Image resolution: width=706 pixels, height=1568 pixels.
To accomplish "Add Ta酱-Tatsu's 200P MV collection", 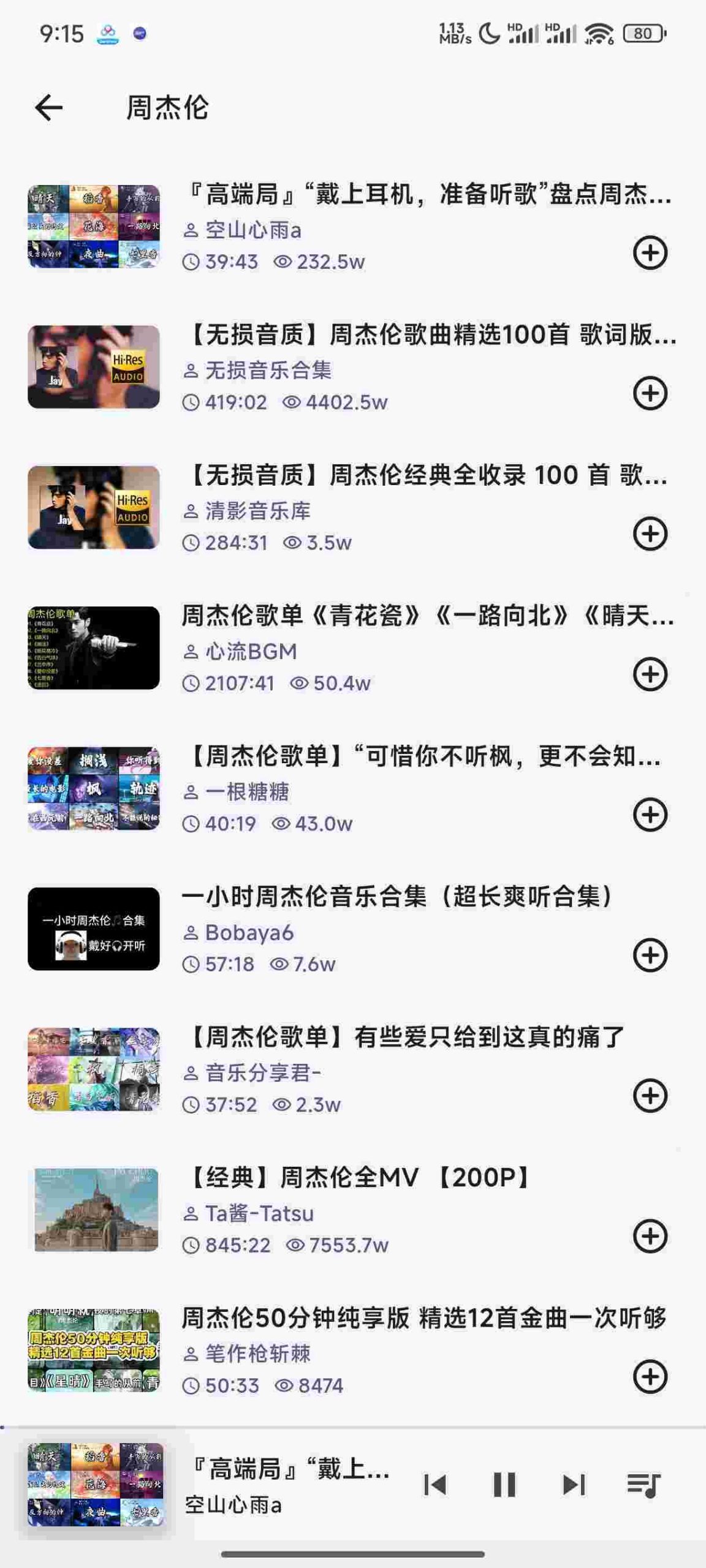I will [x=650, y=1236].
